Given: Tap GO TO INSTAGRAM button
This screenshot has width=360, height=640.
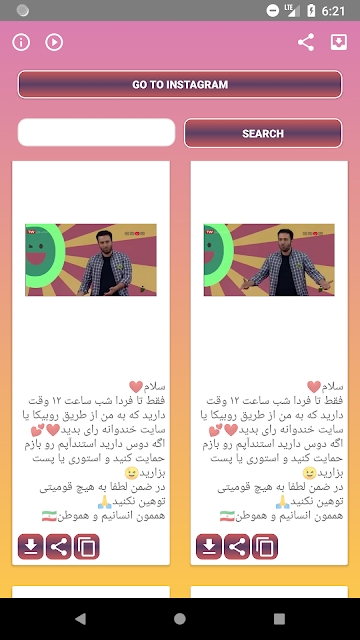Looking at the screenshot, I should pyautogui.click(x=180, y=84).
